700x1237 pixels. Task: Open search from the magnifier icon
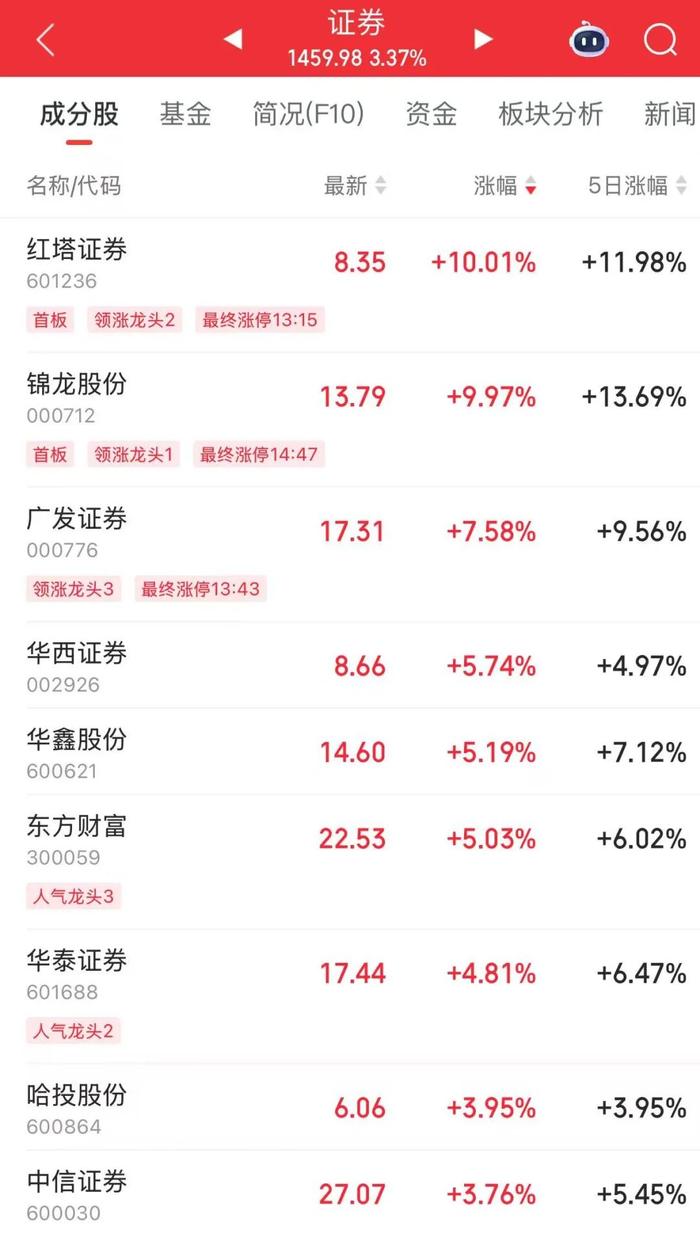tap(661, 40)
